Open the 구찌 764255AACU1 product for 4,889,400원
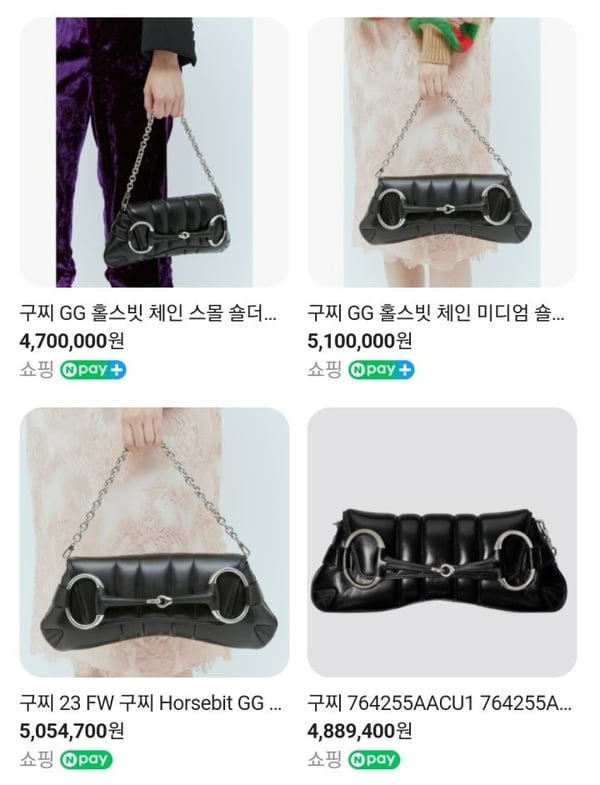The width and height of the screenshot is (600, 785). [x=441, y=542]
